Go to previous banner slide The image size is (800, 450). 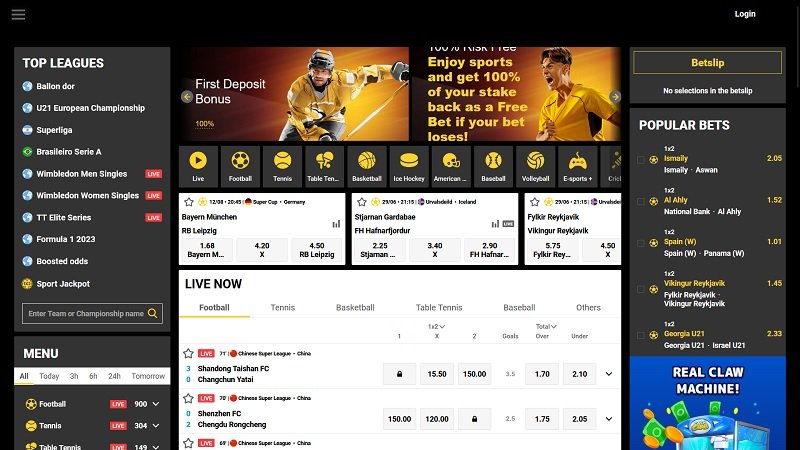click(187, 97)
